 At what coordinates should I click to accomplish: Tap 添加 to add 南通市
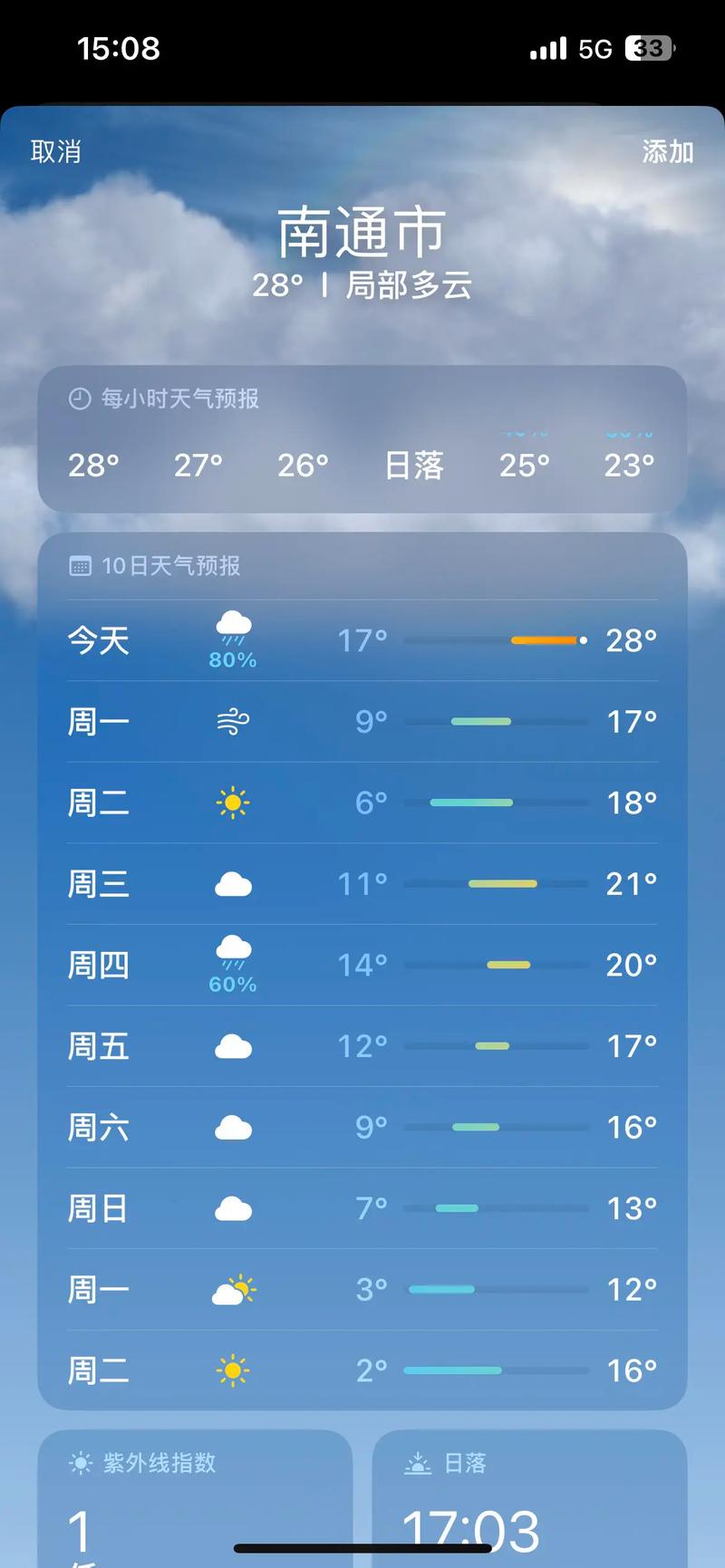click(x=666, y=151)
